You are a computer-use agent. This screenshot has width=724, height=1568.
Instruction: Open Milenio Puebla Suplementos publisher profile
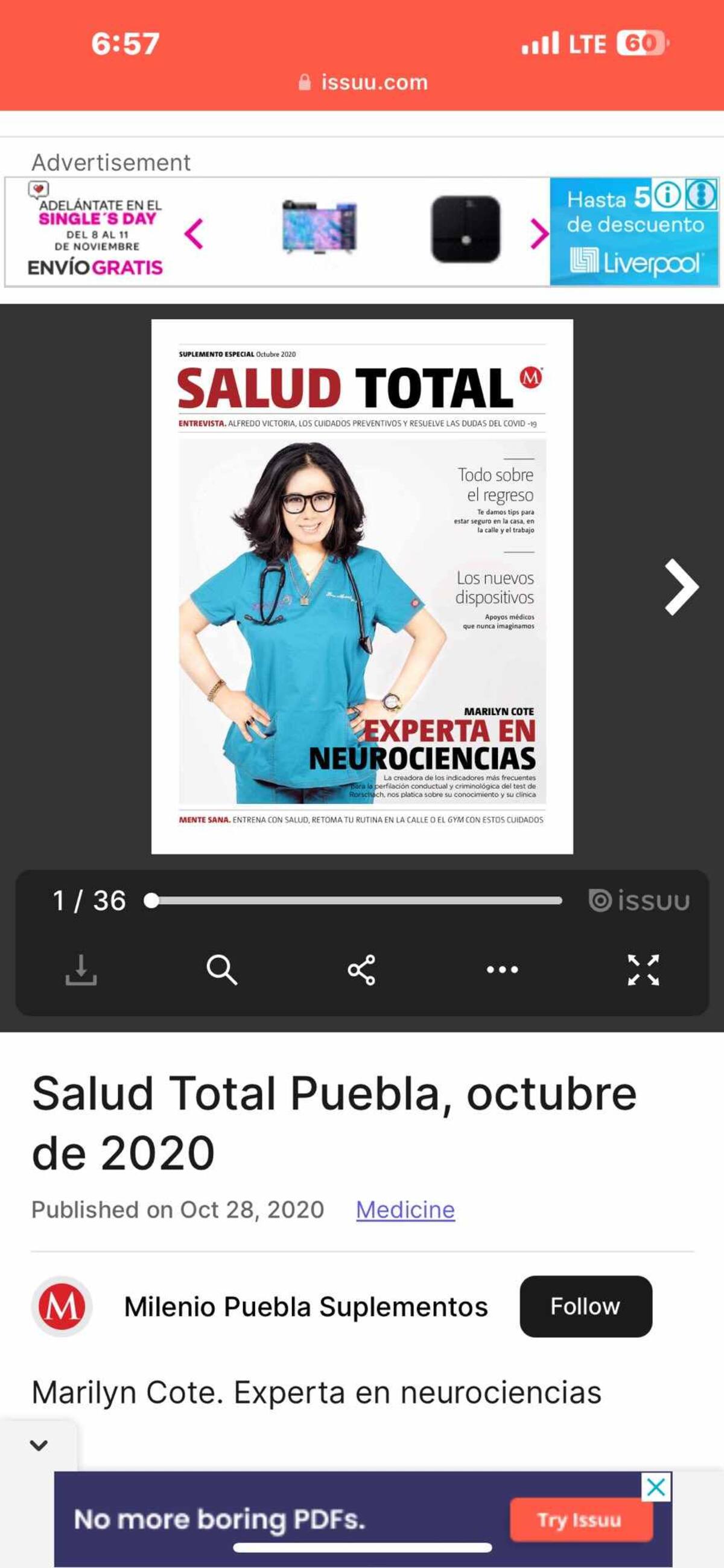(305, 1307)
